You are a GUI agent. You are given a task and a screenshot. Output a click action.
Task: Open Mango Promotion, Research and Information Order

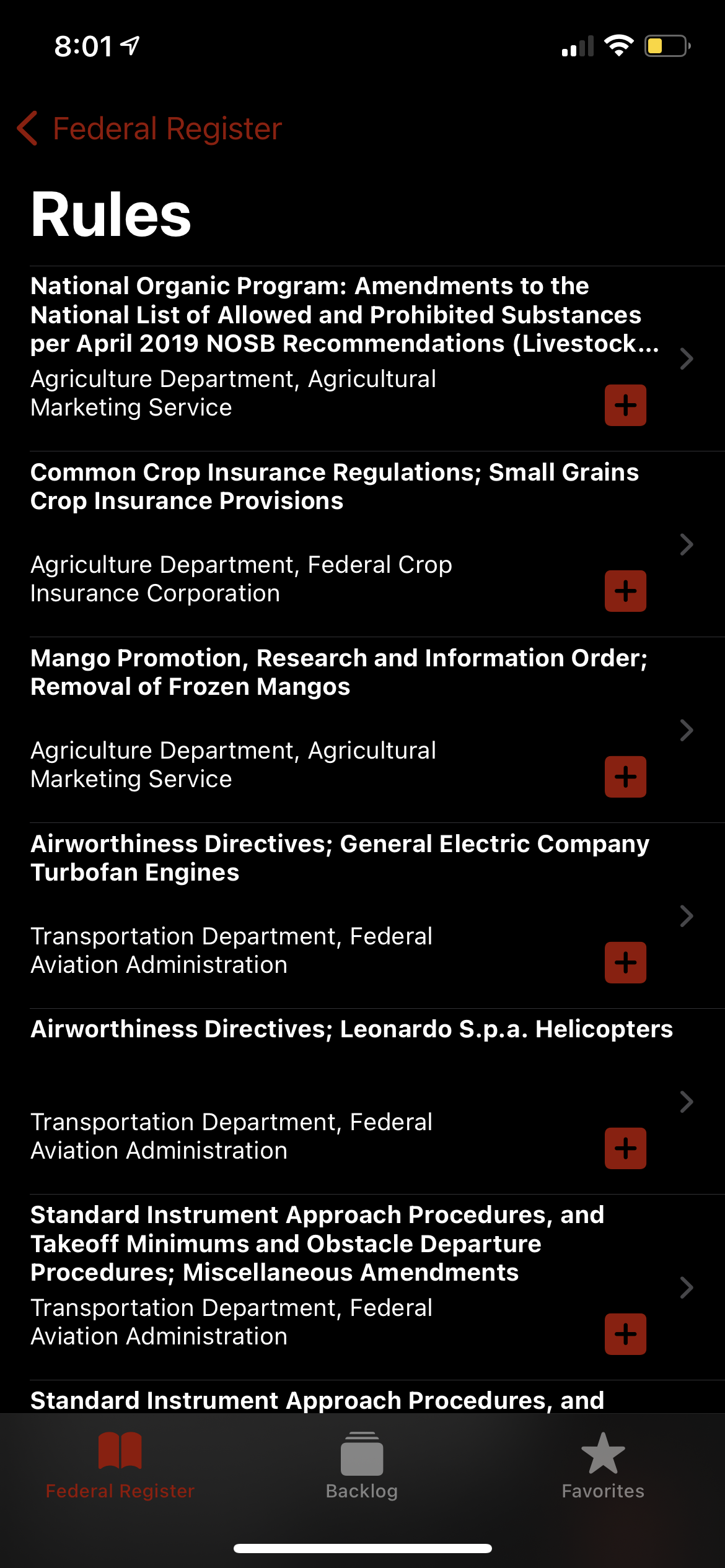click(x=339, y=673)
